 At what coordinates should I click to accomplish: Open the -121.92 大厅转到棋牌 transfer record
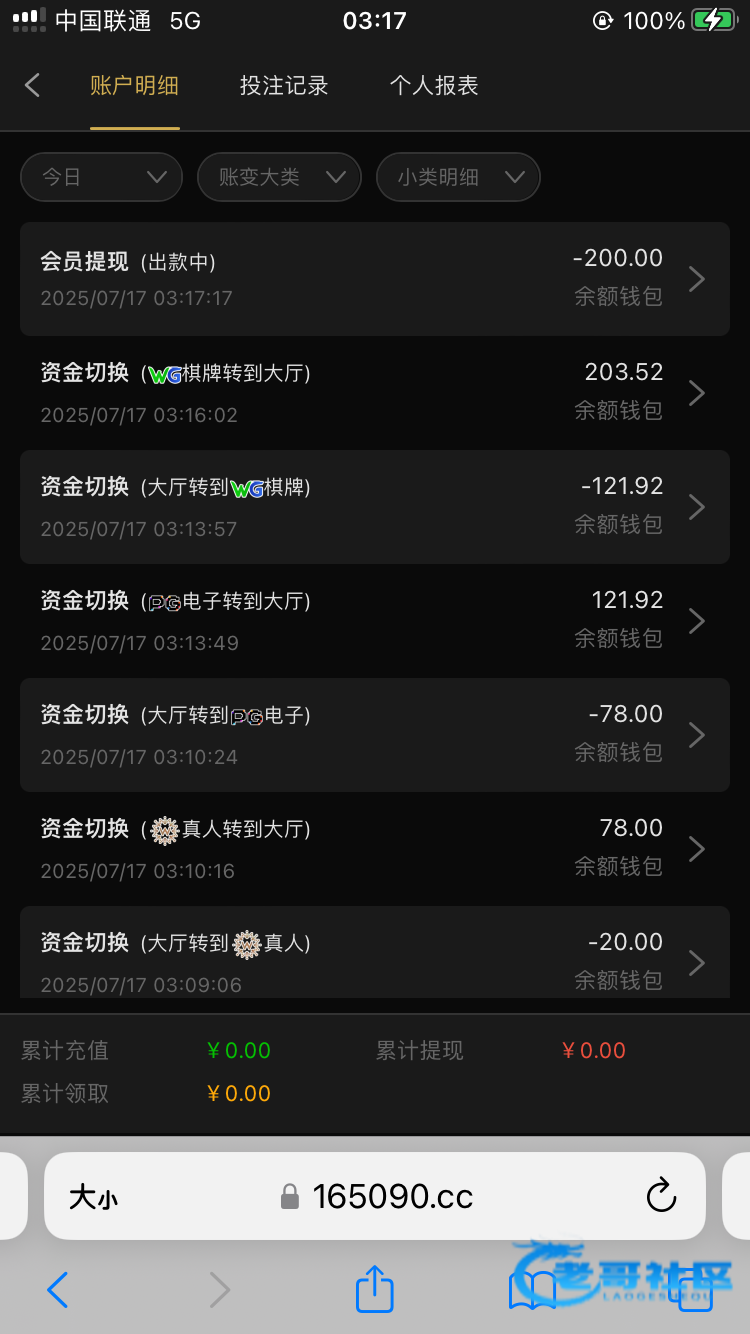point(375,507)
